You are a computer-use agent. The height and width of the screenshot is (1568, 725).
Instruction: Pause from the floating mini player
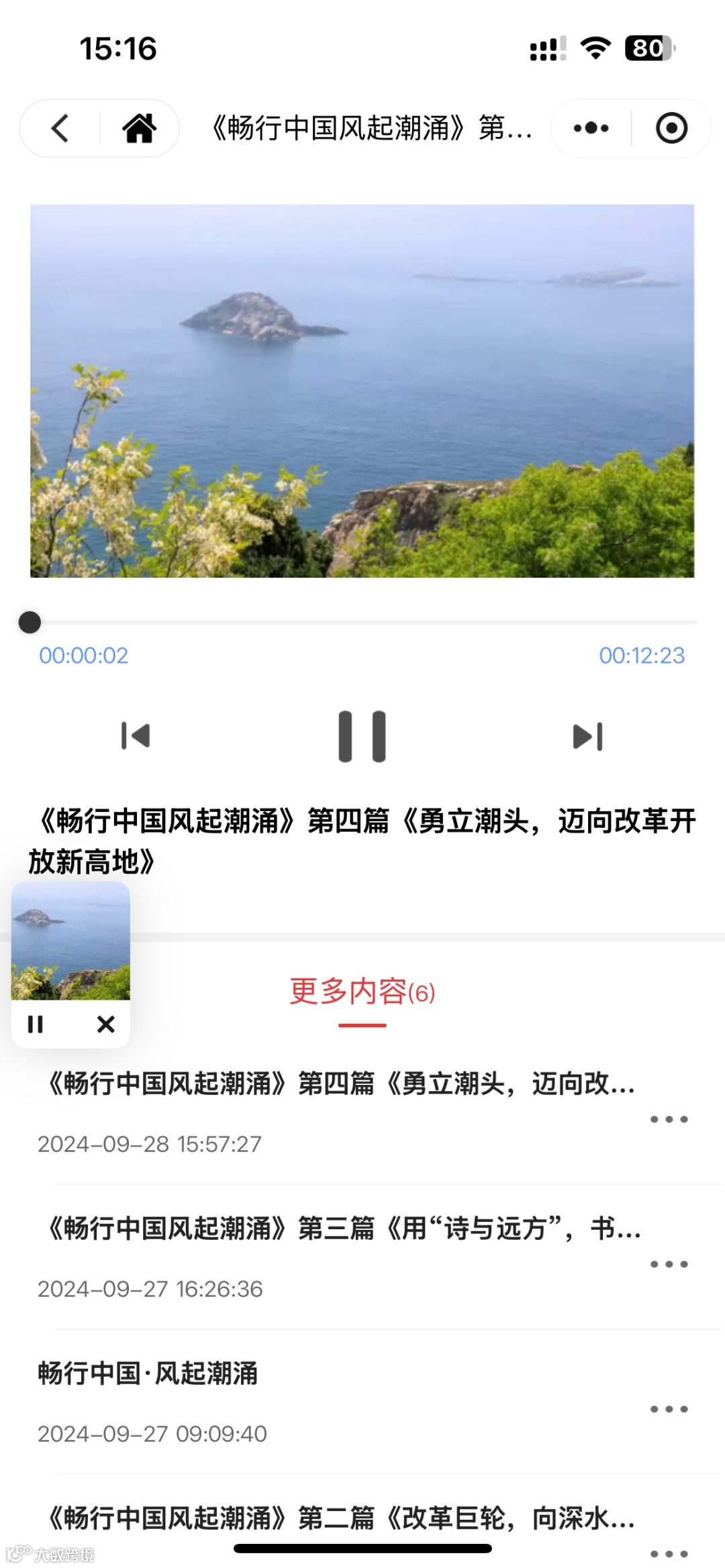click(36, 1024)
